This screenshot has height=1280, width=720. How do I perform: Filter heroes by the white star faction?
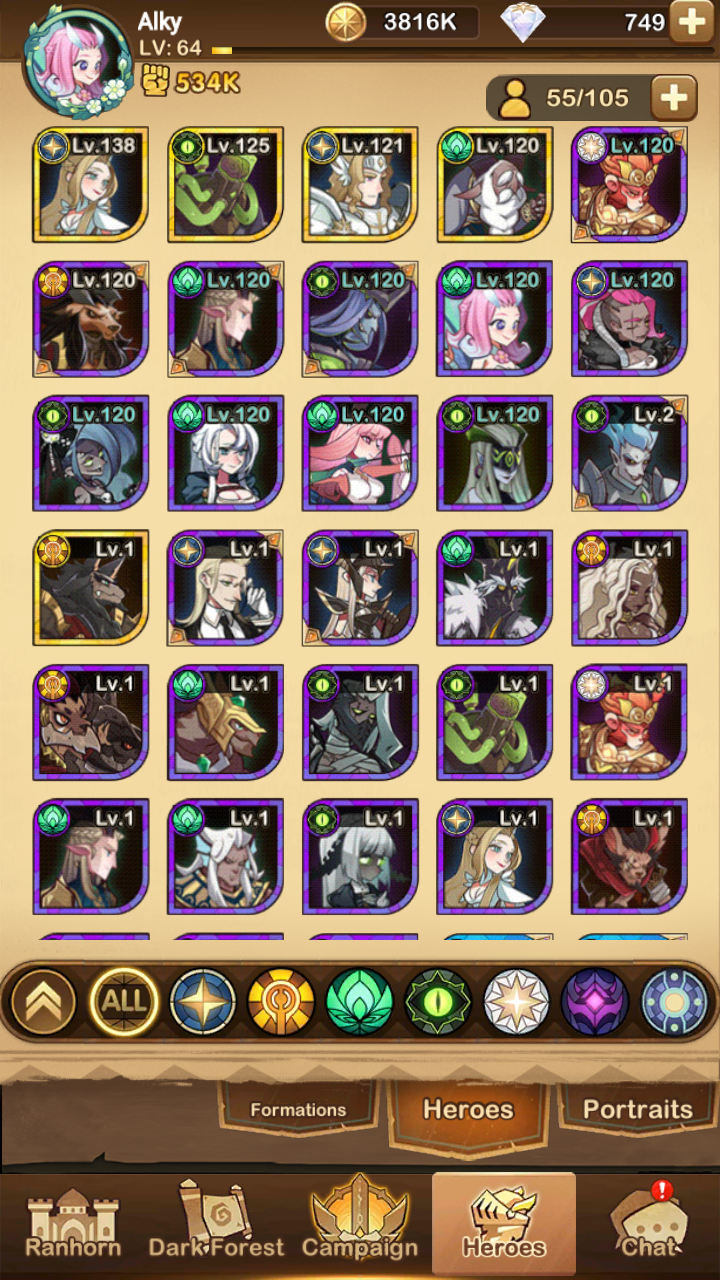pyautogui.click(x=517, y=1001)
